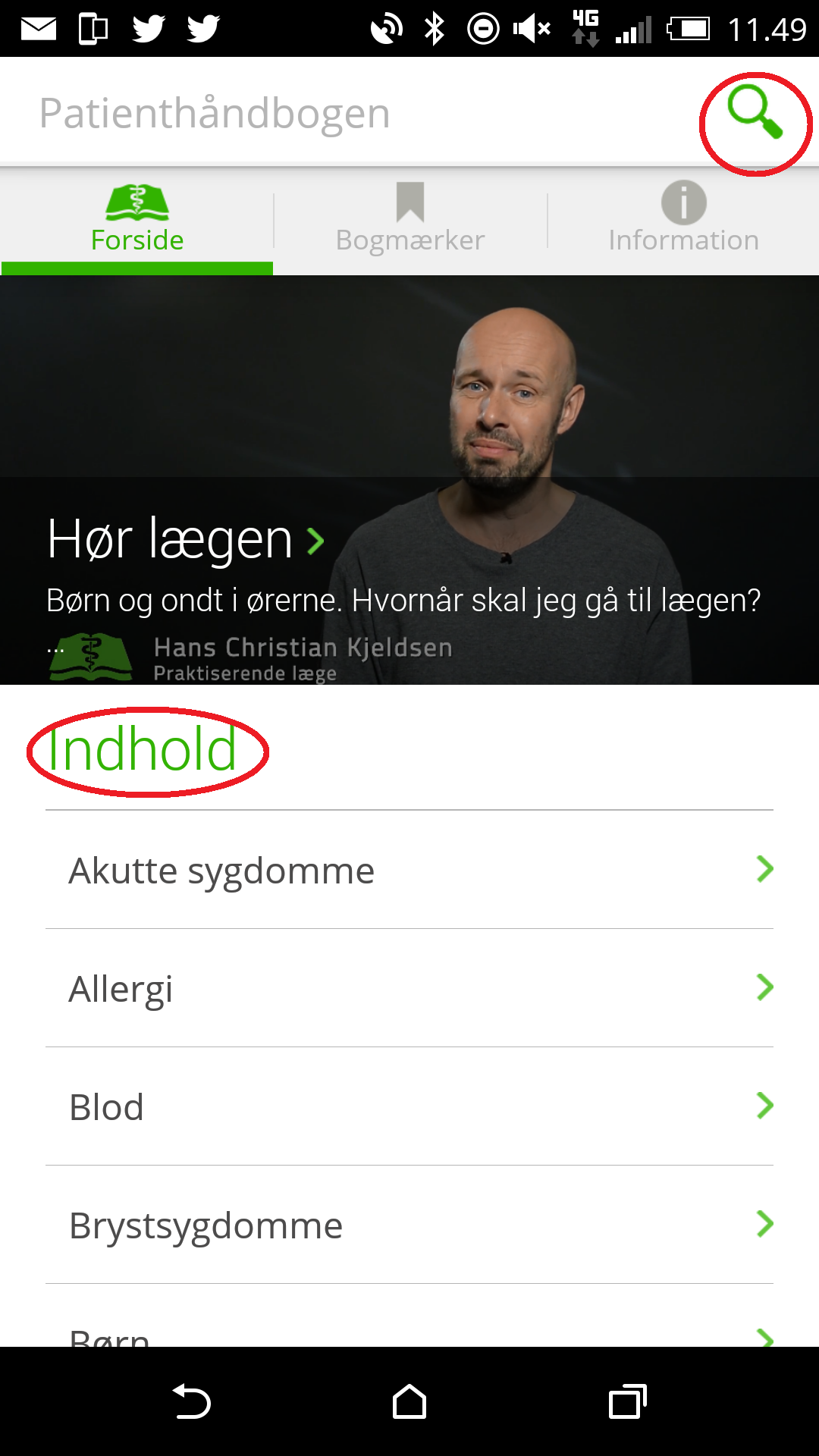Open the Hør lægen video banner
The width and height of the screenshot is (819, 1456).
[409, 480]
